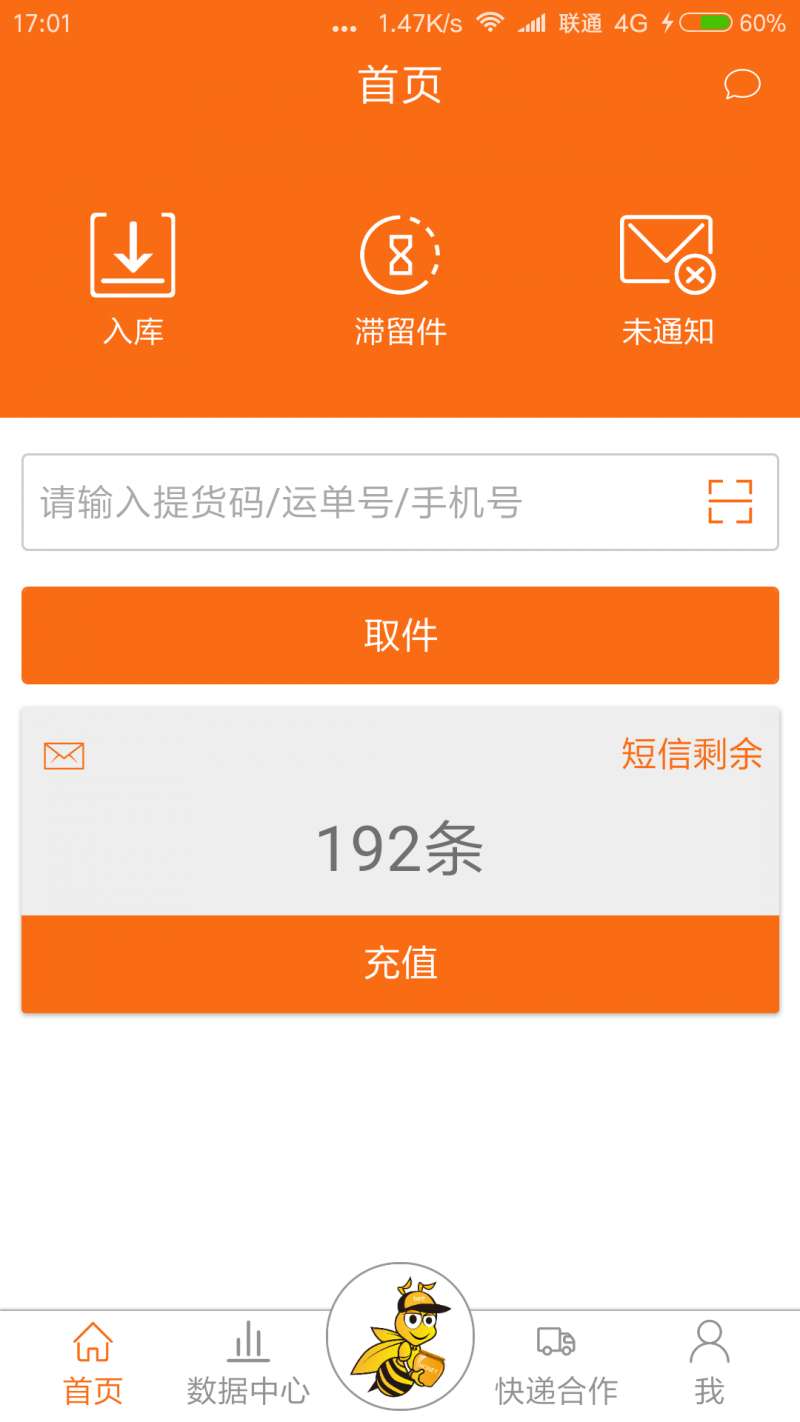Tap 充值 to recharge SMS balance
Image resolution: width=800 pixels, height=1422 pixels.
[x=400, y=964]
